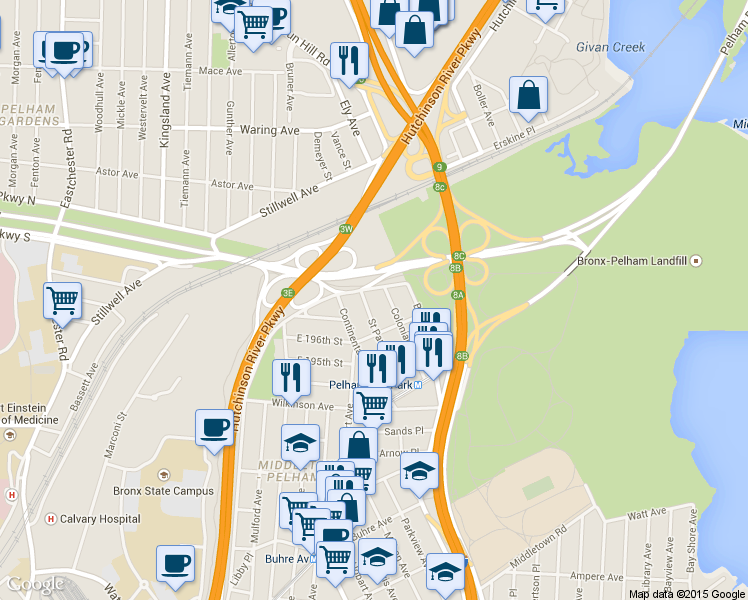Tap the school marker near Arnow Pl
Viewport: 748px width, 600px height.
(420, 470)
